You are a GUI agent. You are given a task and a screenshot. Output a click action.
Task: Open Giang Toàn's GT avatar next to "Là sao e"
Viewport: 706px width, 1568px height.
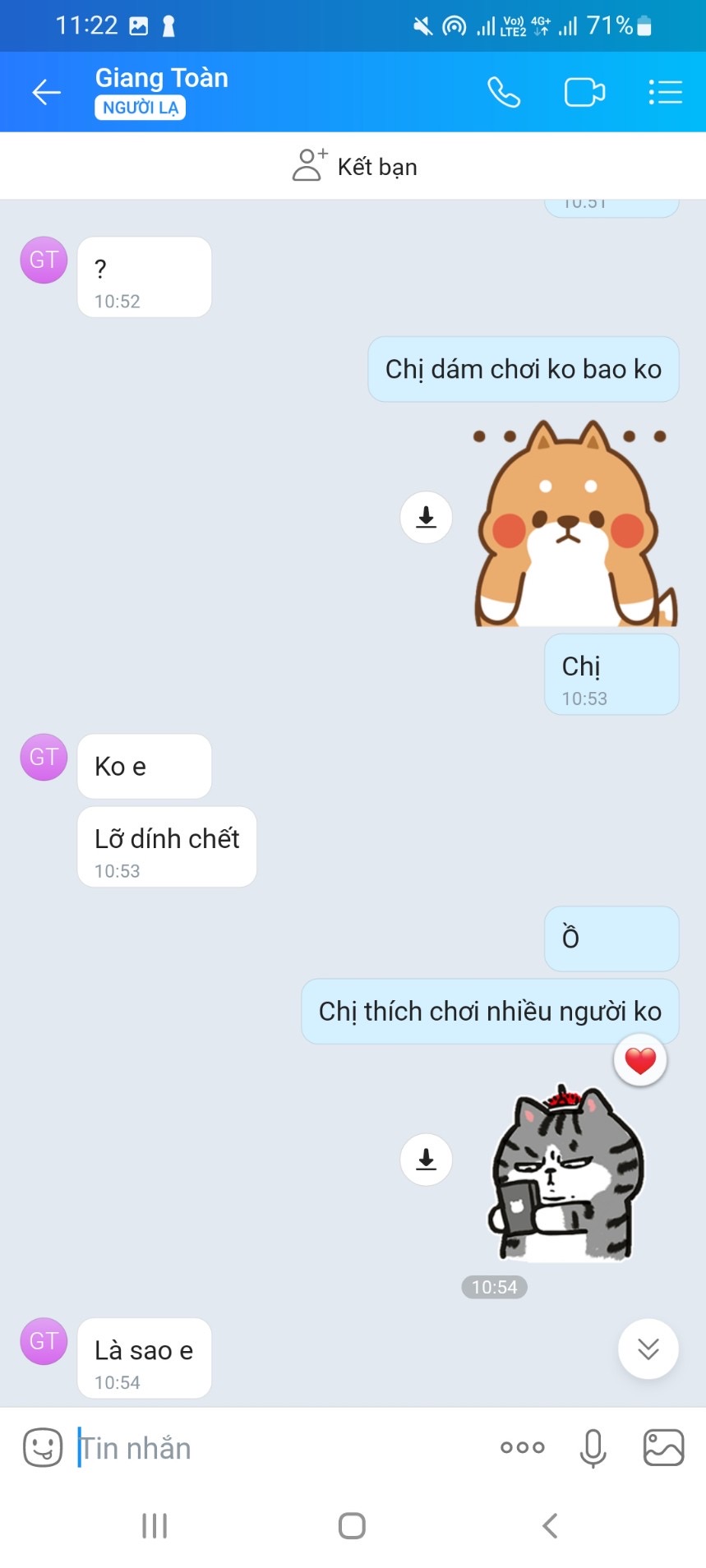pyautogui.click(x=44, y=1341)
